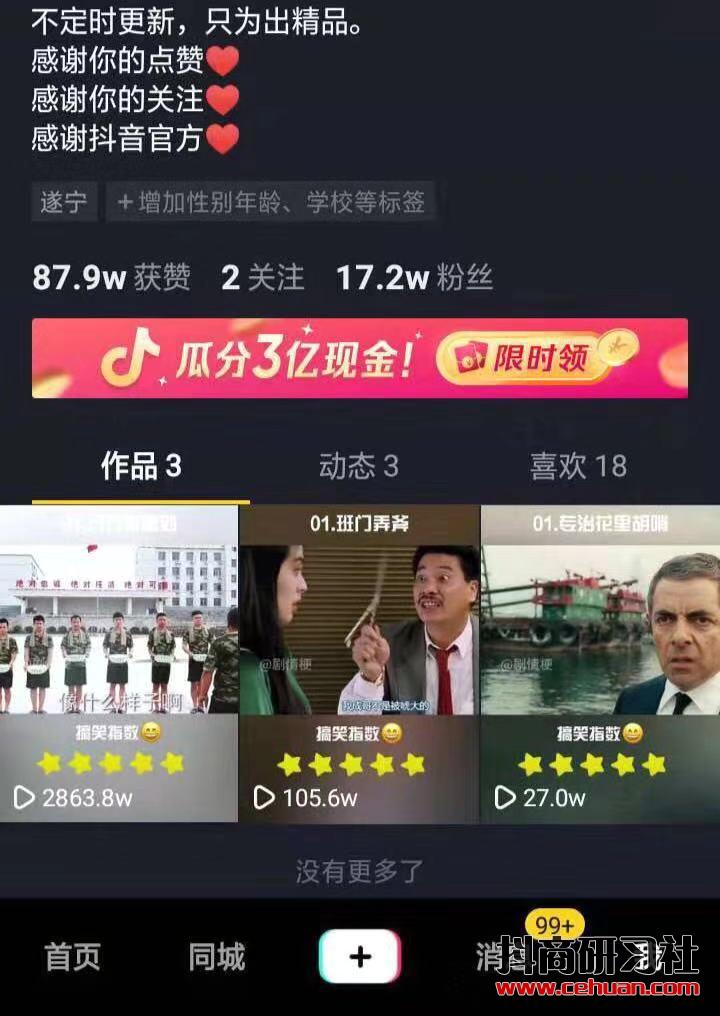Switch to the 作品 3 tab

(140, 466)
